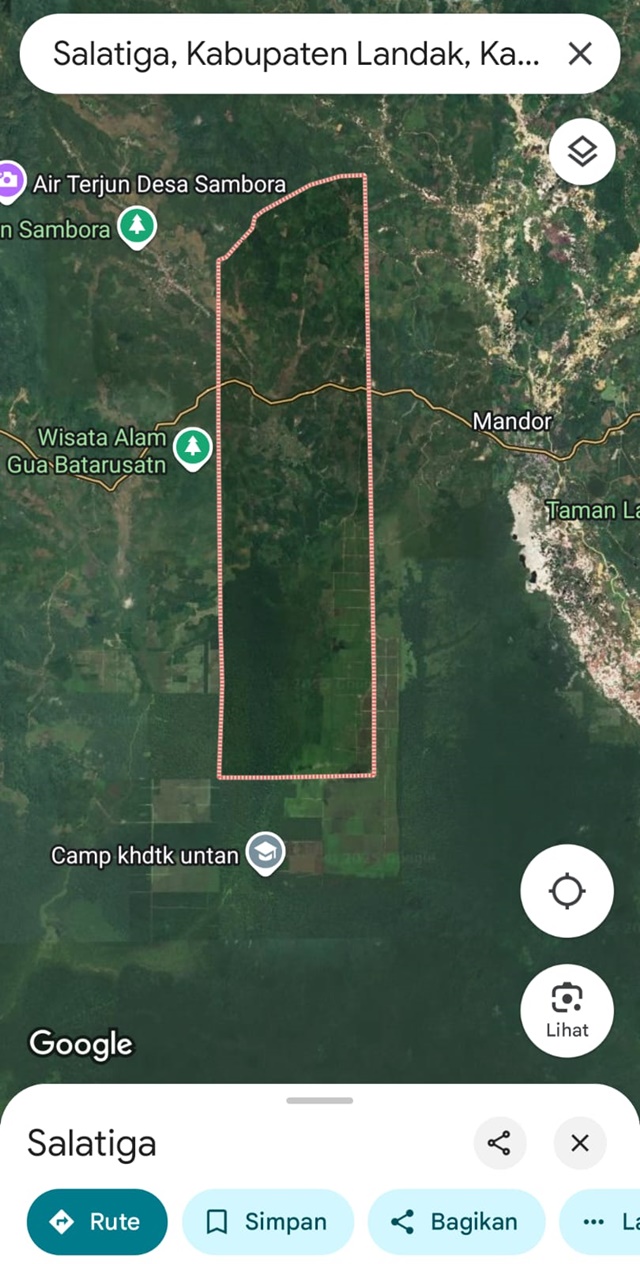
Task: Tap the Bagikan chip
Action: [x=456, y=1221]
